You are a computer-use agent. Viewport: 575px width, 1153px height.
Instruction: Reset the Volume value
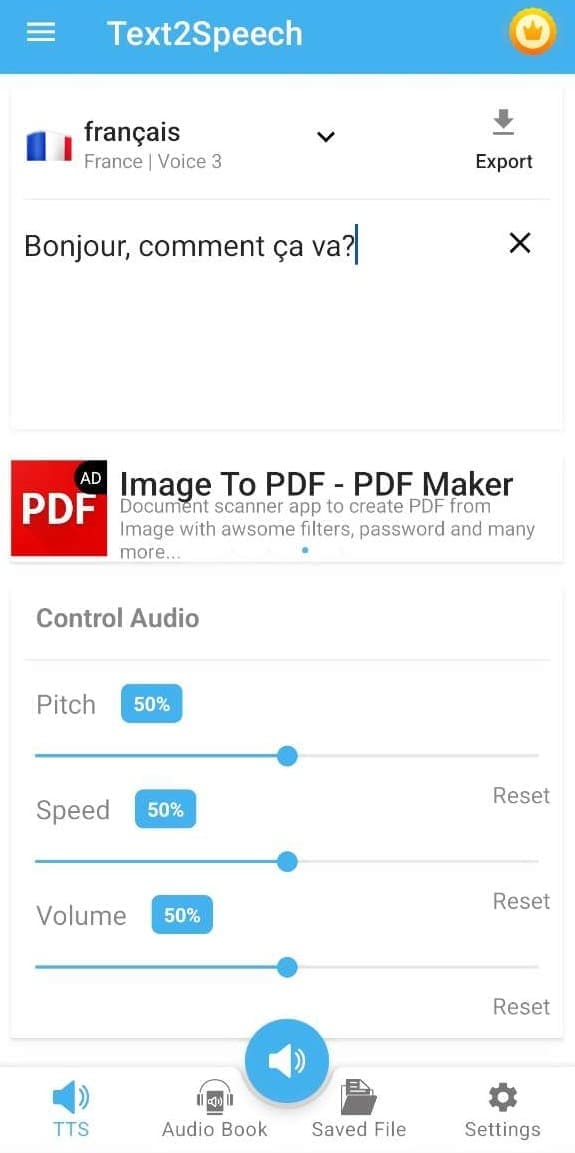[521, 1007]
